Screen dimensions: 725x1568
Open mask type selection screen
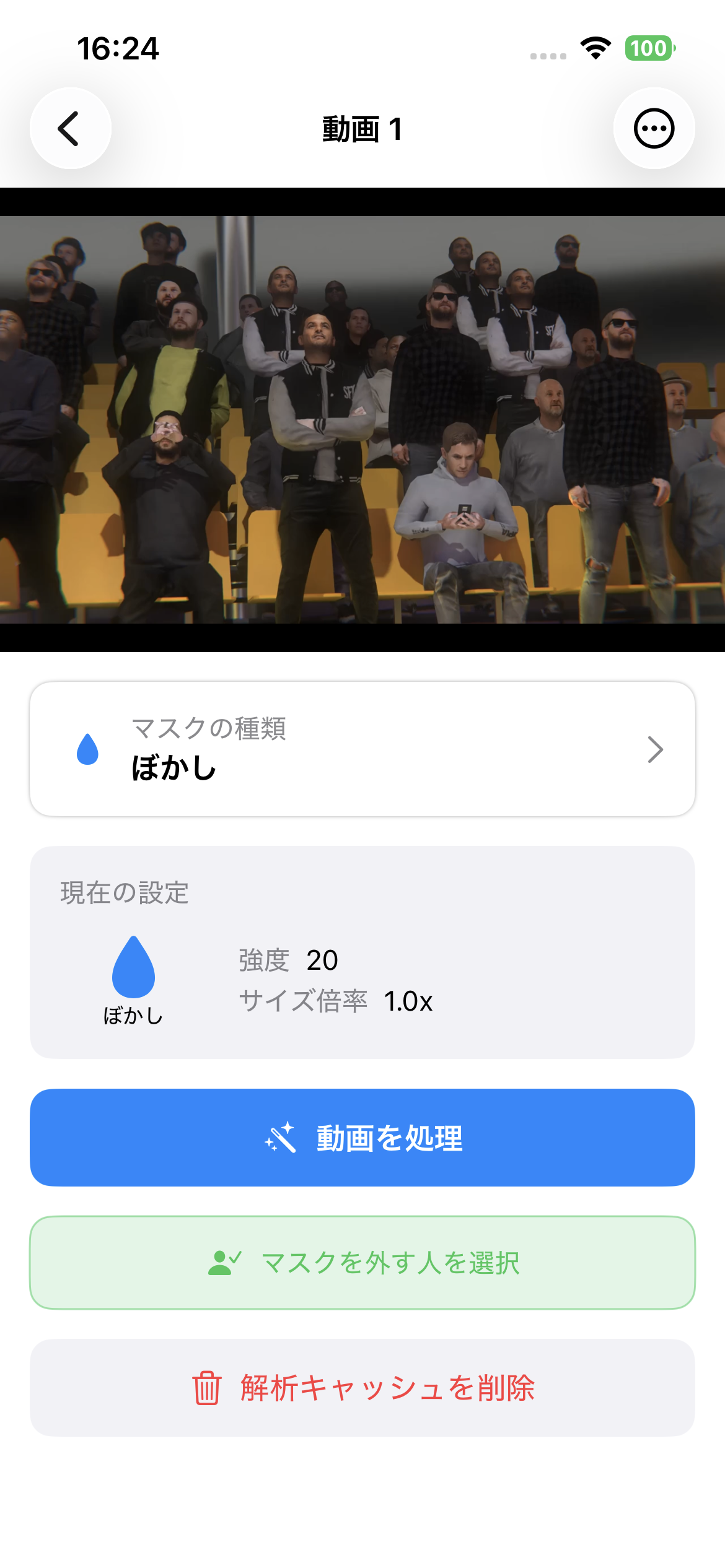[x=362, y=750]
